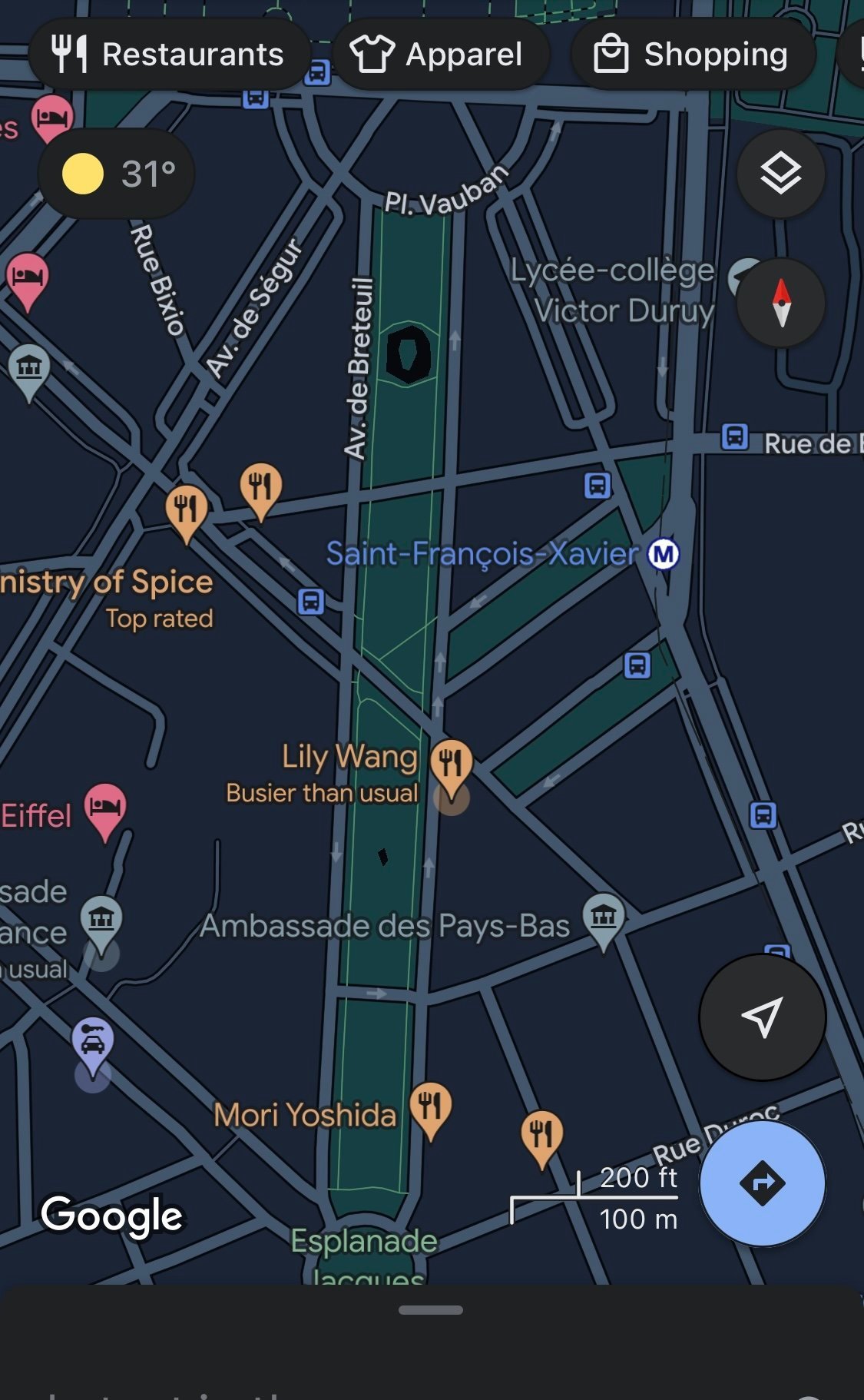
Task: Open the map layers button
Action: [780, 174]
